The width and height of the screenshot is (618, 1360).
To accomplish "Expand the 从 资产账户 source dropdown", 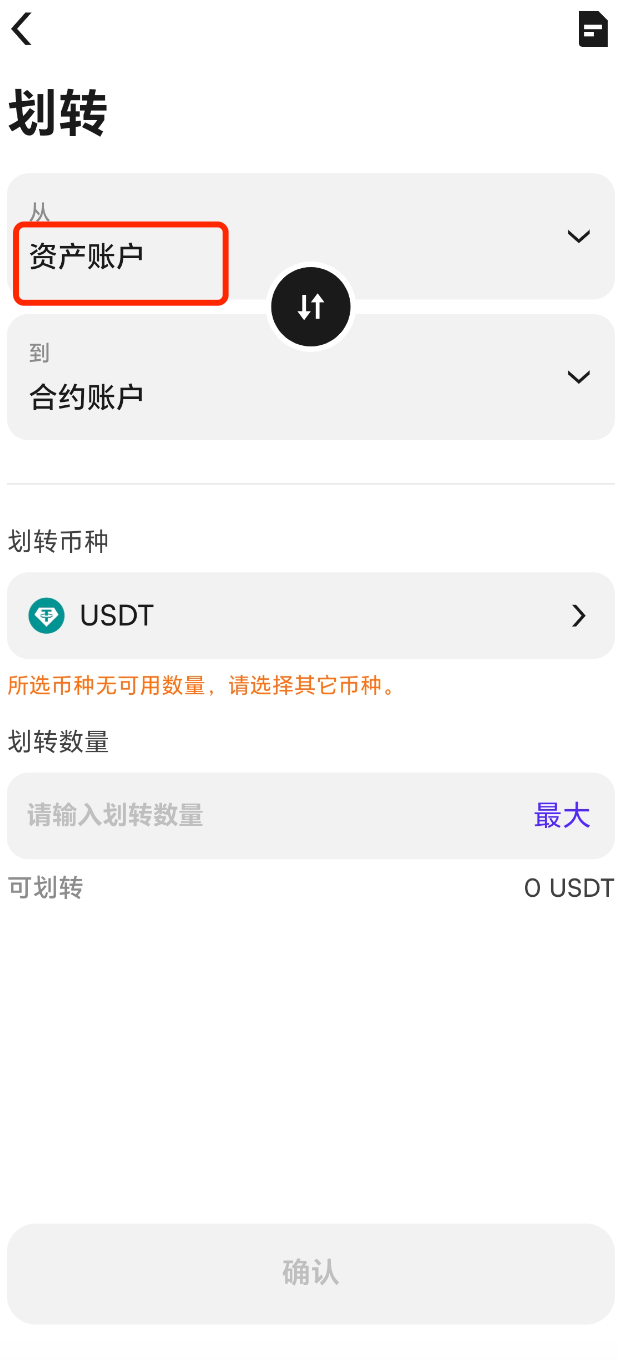I will click(x=578, y=237).
